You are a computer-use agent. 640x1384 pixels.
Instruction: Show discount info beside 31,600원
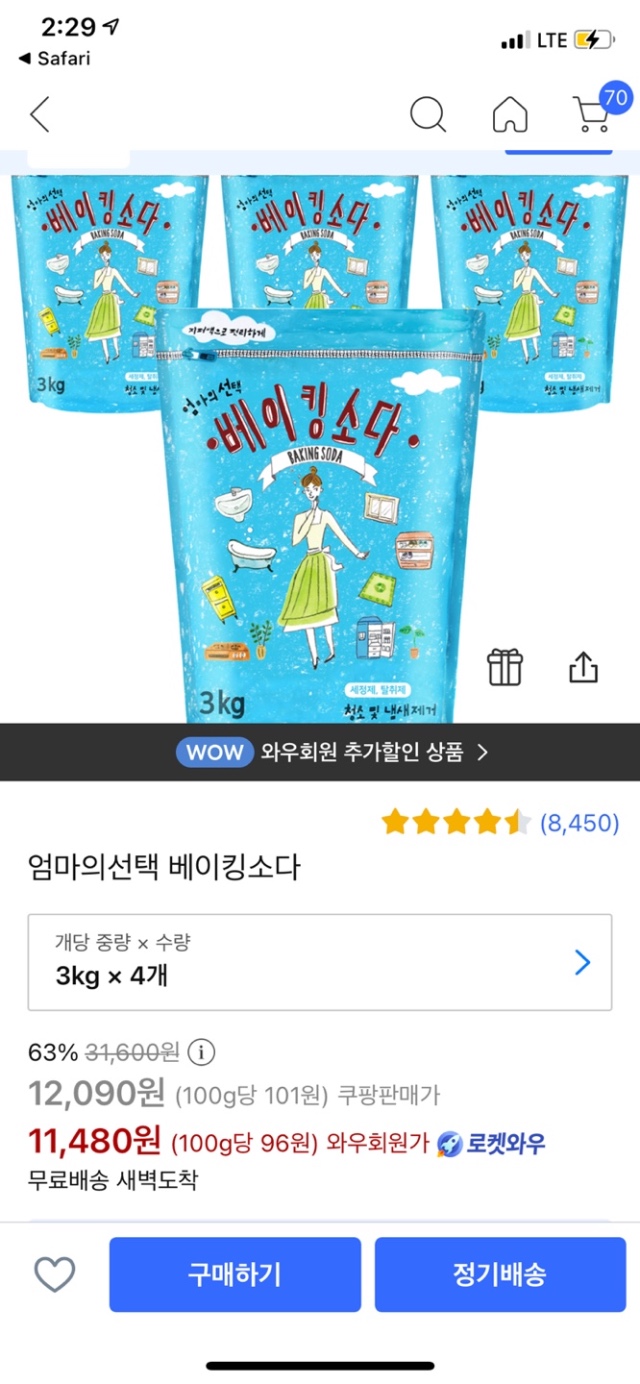202,1052
